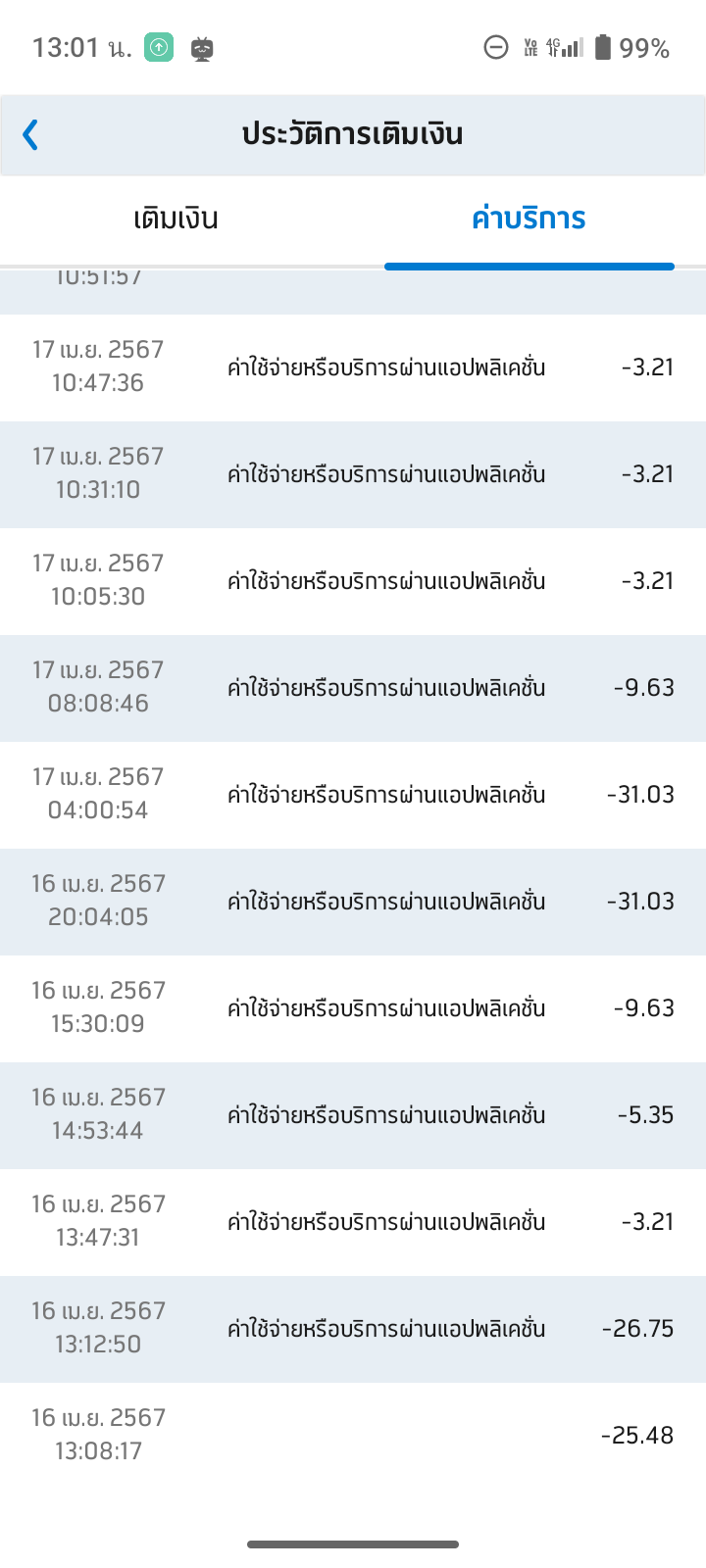Screen dimensions: 706x1568
Task: Select the ค่าบริการ tab
Action: (x=529, y=219)
